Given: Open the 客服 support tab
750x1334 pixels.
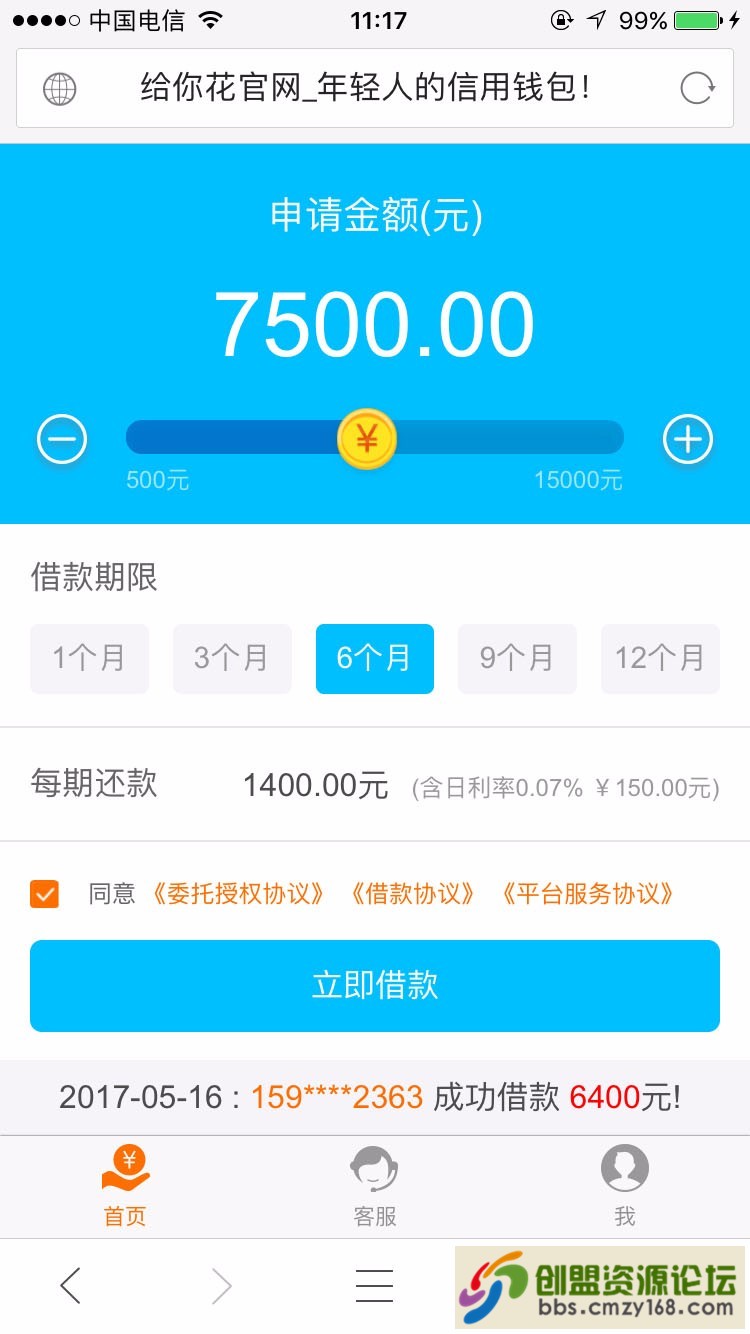Looking at the screenshot, I should click(x=375, y=1187).
